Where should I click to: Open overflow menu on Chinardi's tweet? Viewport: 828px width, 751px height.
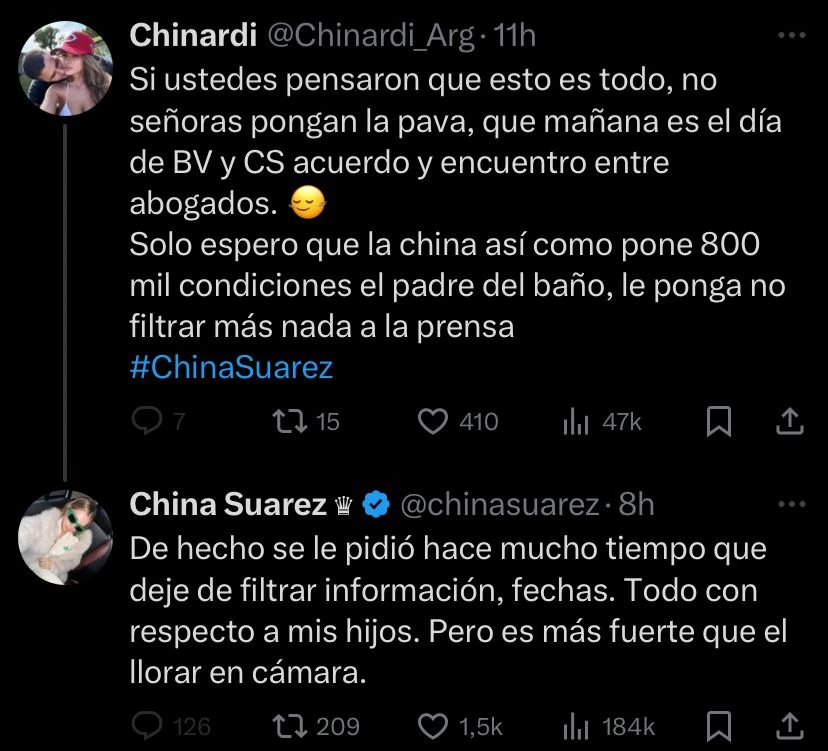791,36
